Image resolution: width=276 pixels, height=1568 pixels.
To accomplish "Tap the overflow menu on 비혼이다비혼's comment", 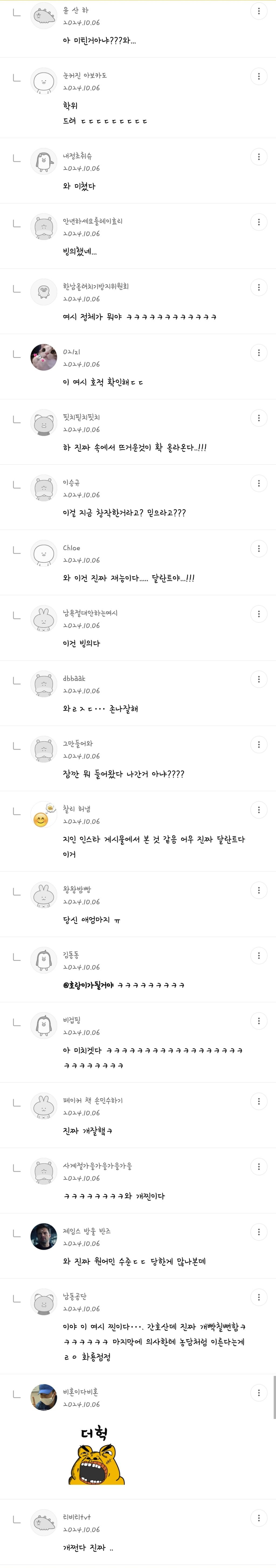I will coord(259,1393).
